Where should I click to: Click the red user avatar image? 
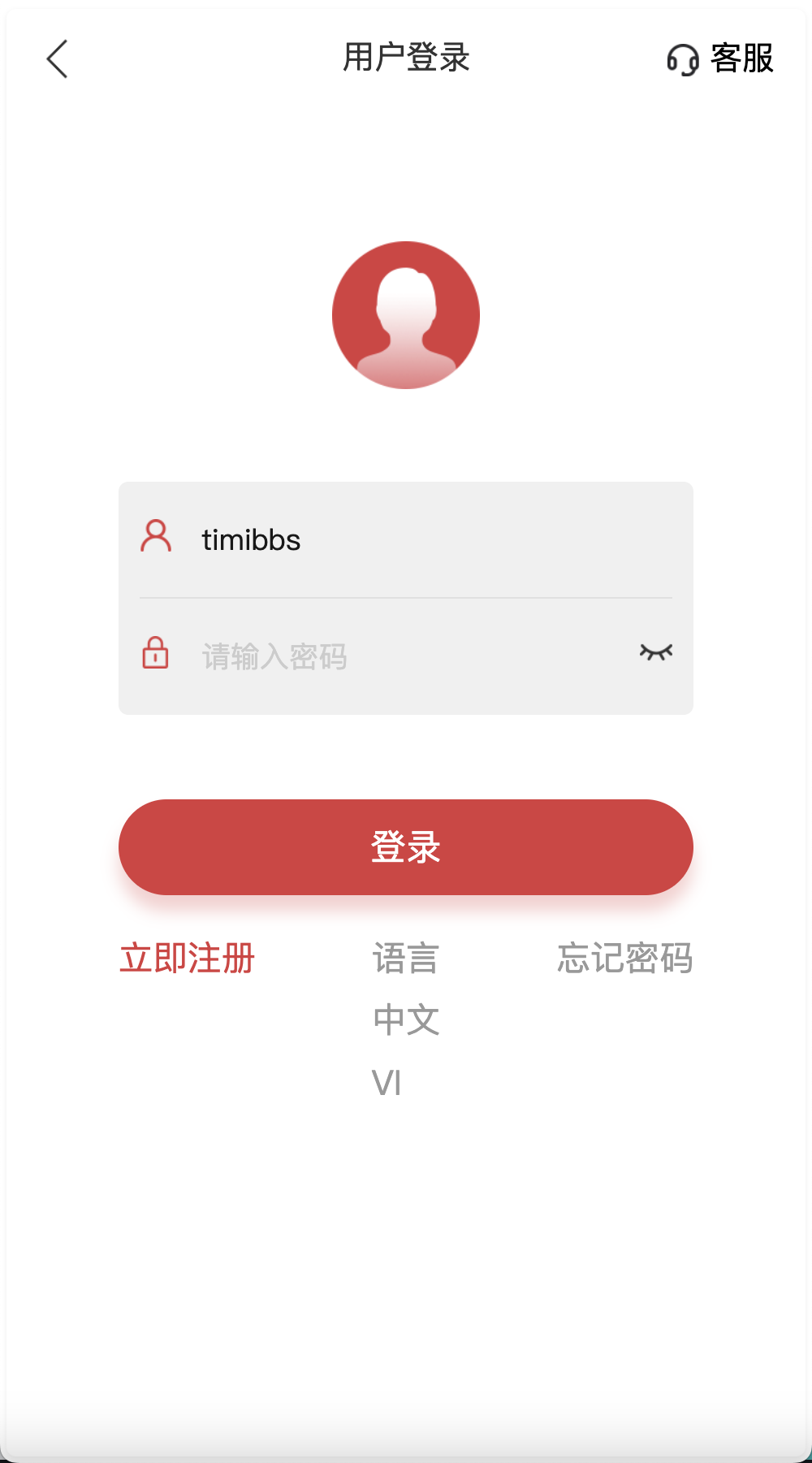click(406, 315)
